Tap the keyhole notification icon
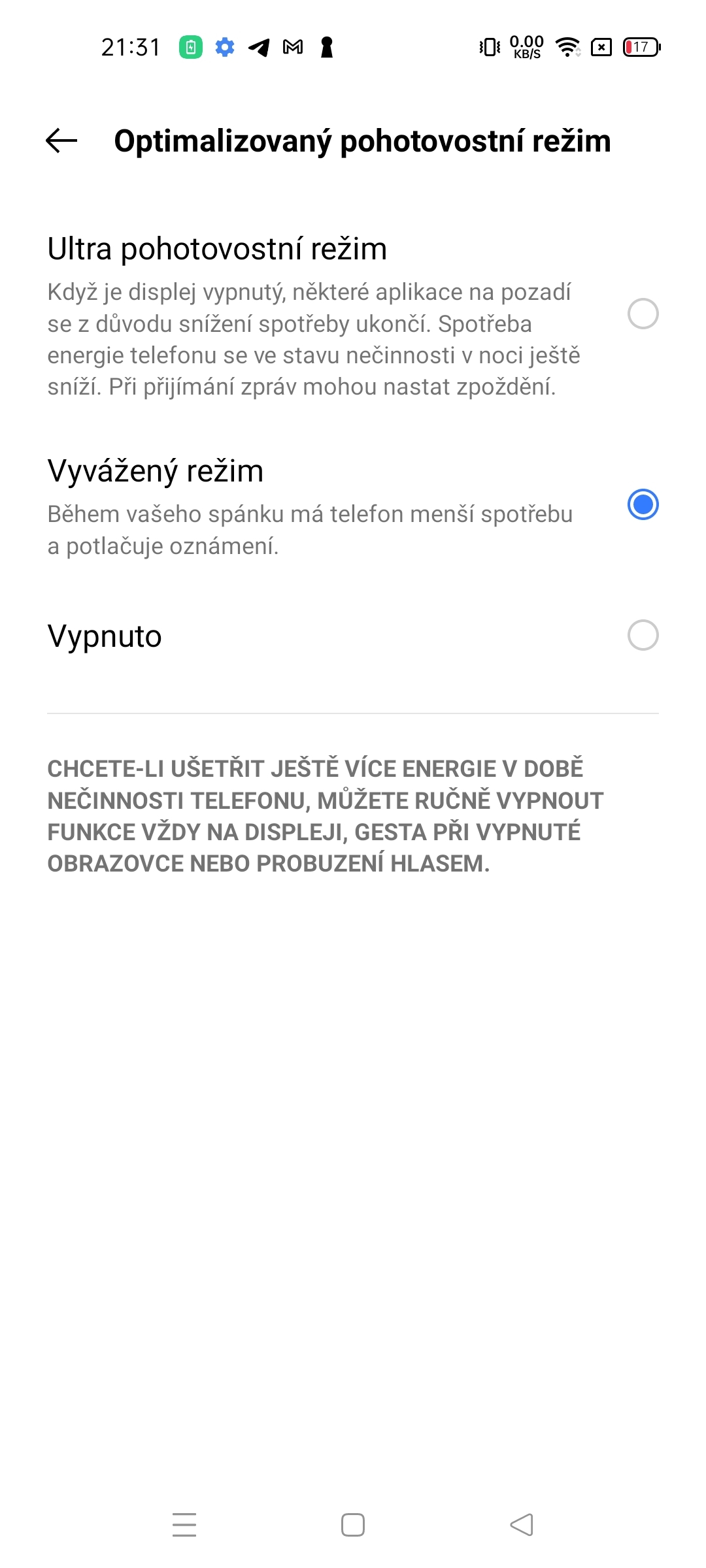706x1568 pixels. click(326, 47)
